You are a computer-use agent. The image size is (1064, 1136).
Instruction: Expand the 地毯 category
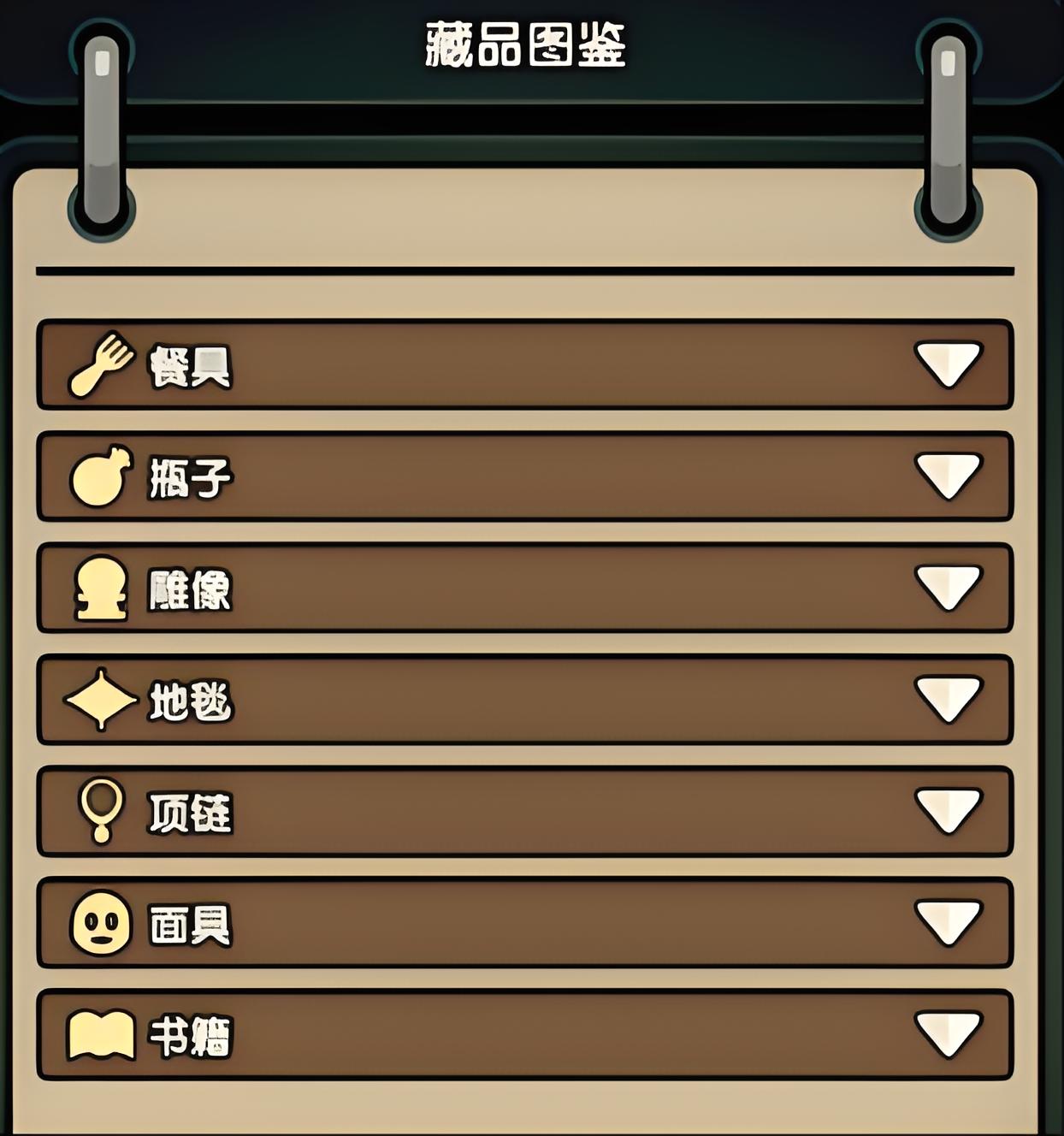[x=948, y=699]
